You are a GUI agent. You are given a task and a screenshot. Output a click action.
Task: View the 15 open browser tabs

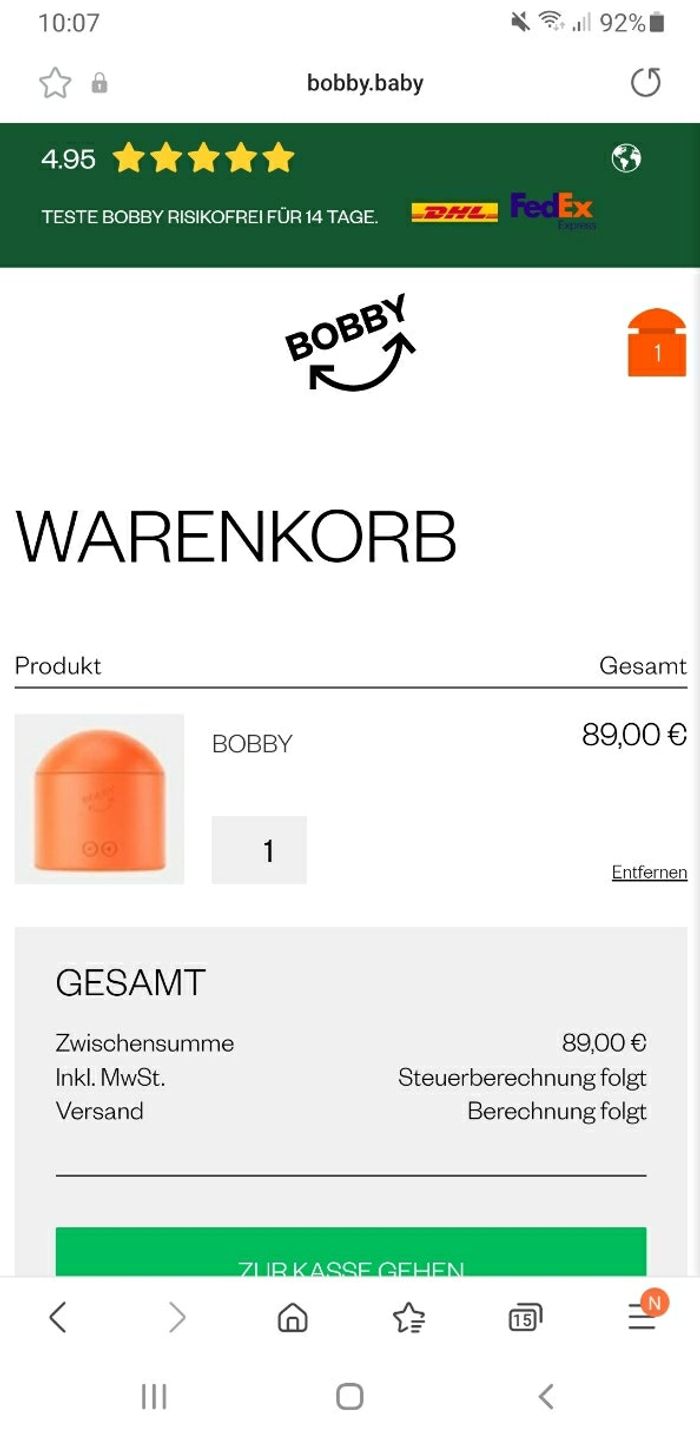point(524,1318)
